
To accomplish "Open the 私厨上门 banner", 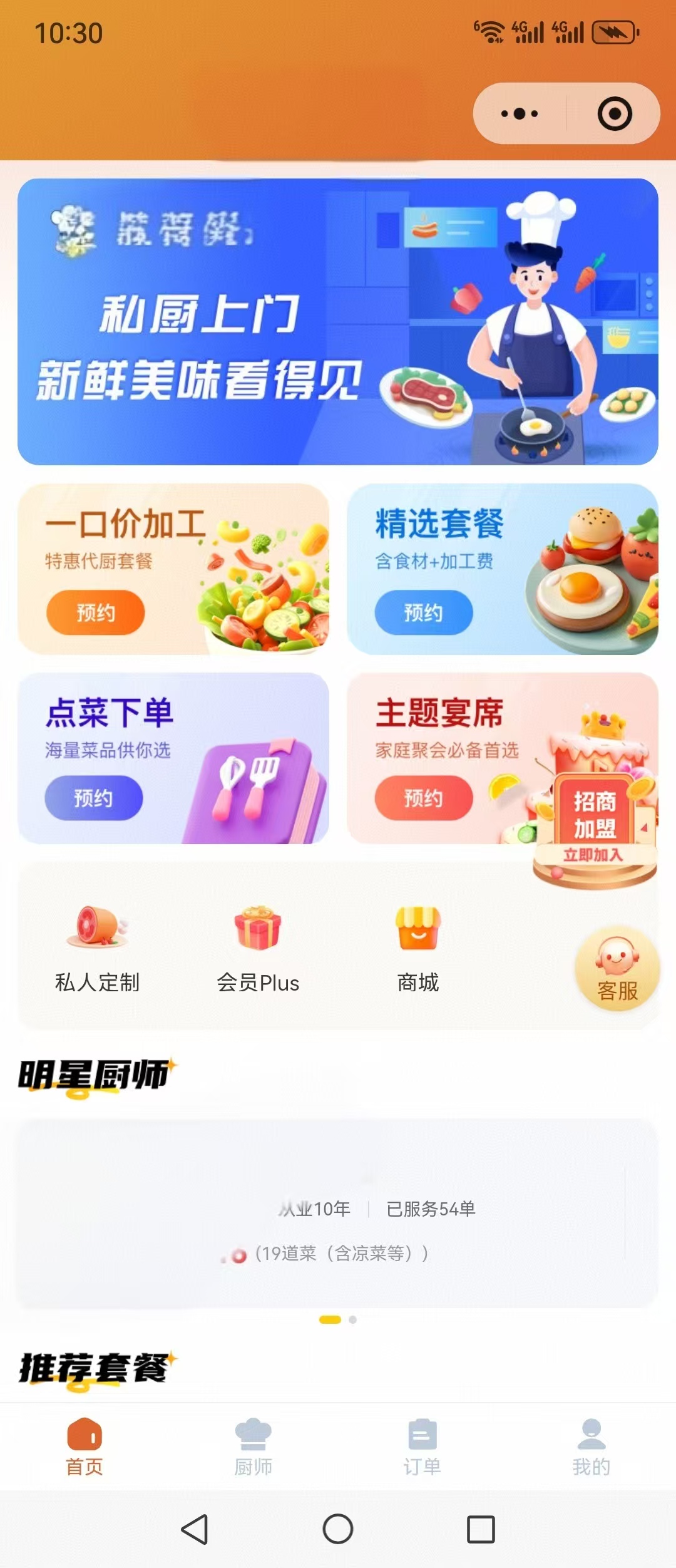I will coord(338,321).
